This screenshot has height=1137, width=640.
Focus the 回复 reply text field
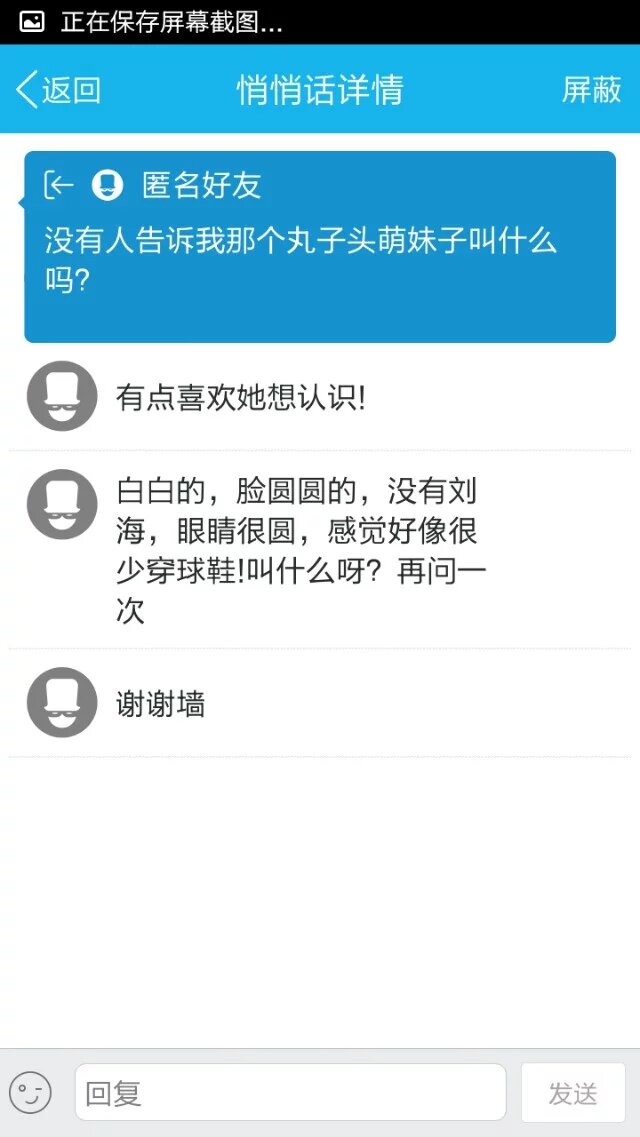tap(290, 1092)
